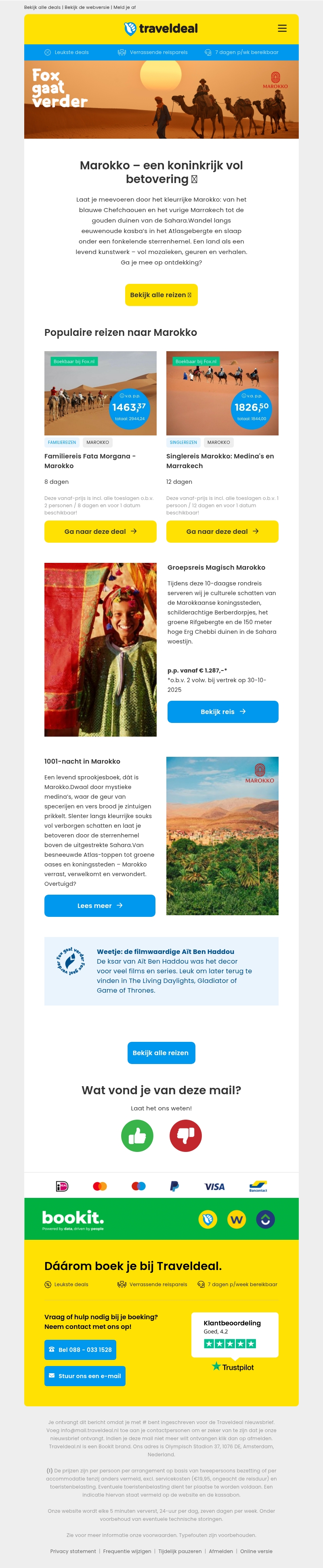View the Groepsreis Magisch Marokko trip
This screenshot has height=1568, width=323.
[222, 712]
